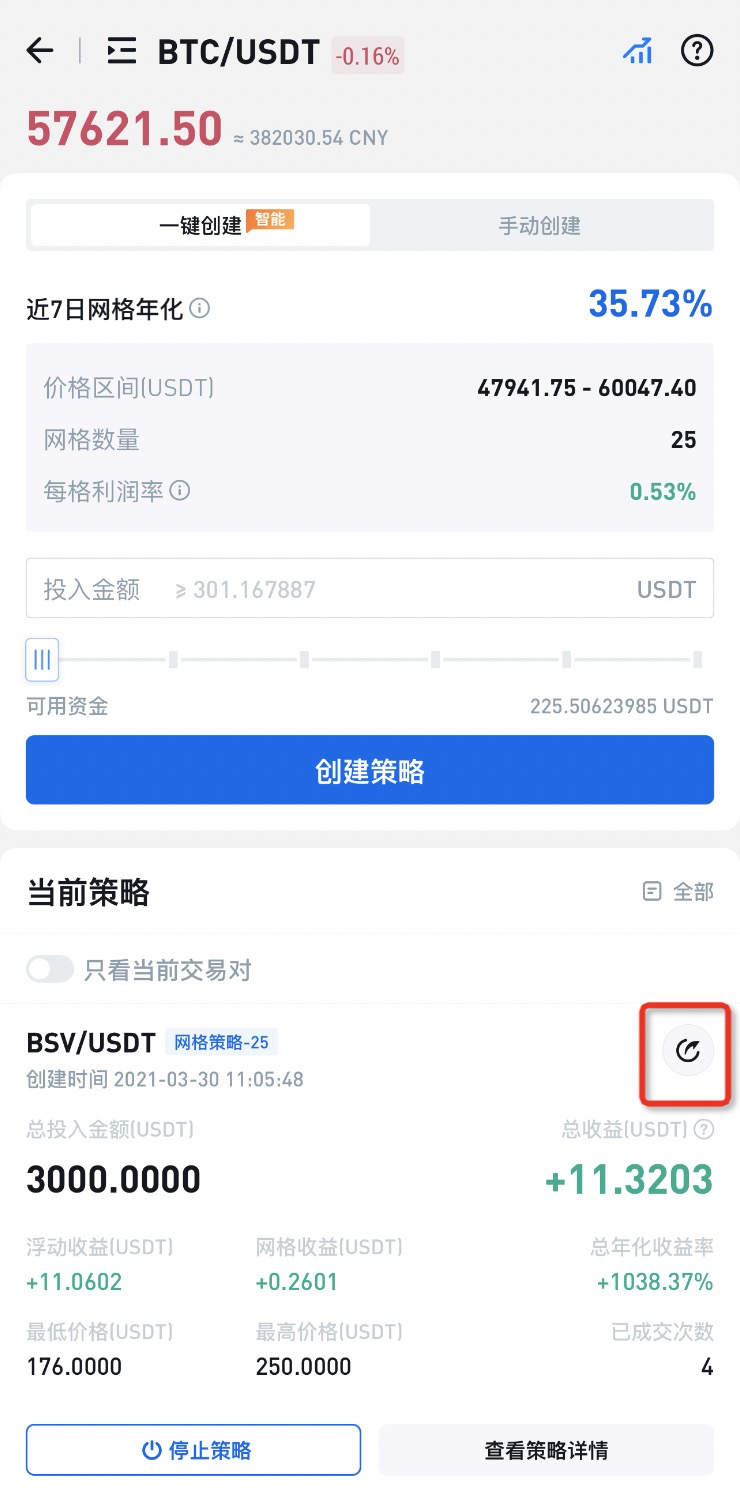Open the help question mark
The height and width of the screenshot is (1504, 740).
coord(697,51)
